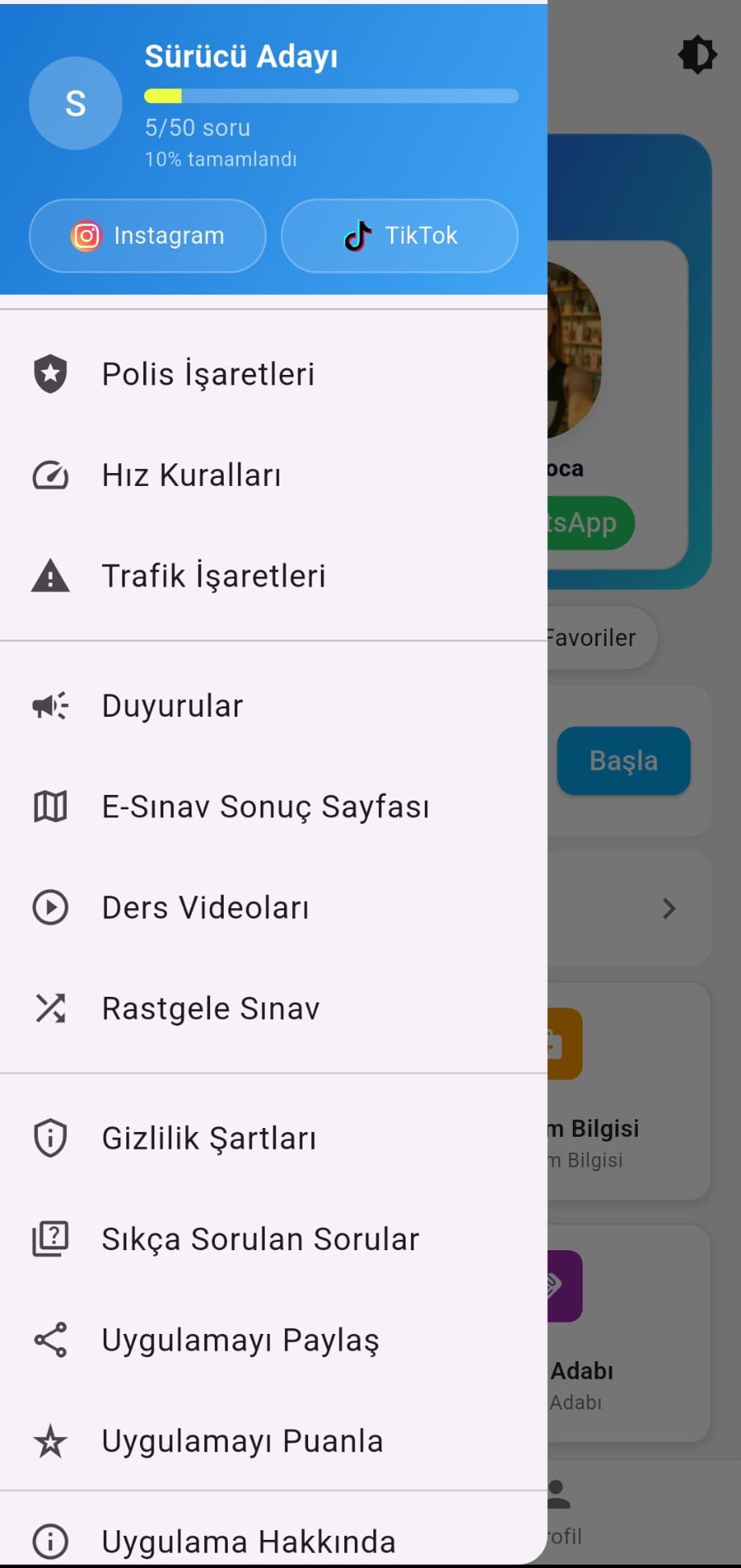Open E-Sınav Sonuç Sayfası
Screen dimensions: 741x1568
(265, 807)
